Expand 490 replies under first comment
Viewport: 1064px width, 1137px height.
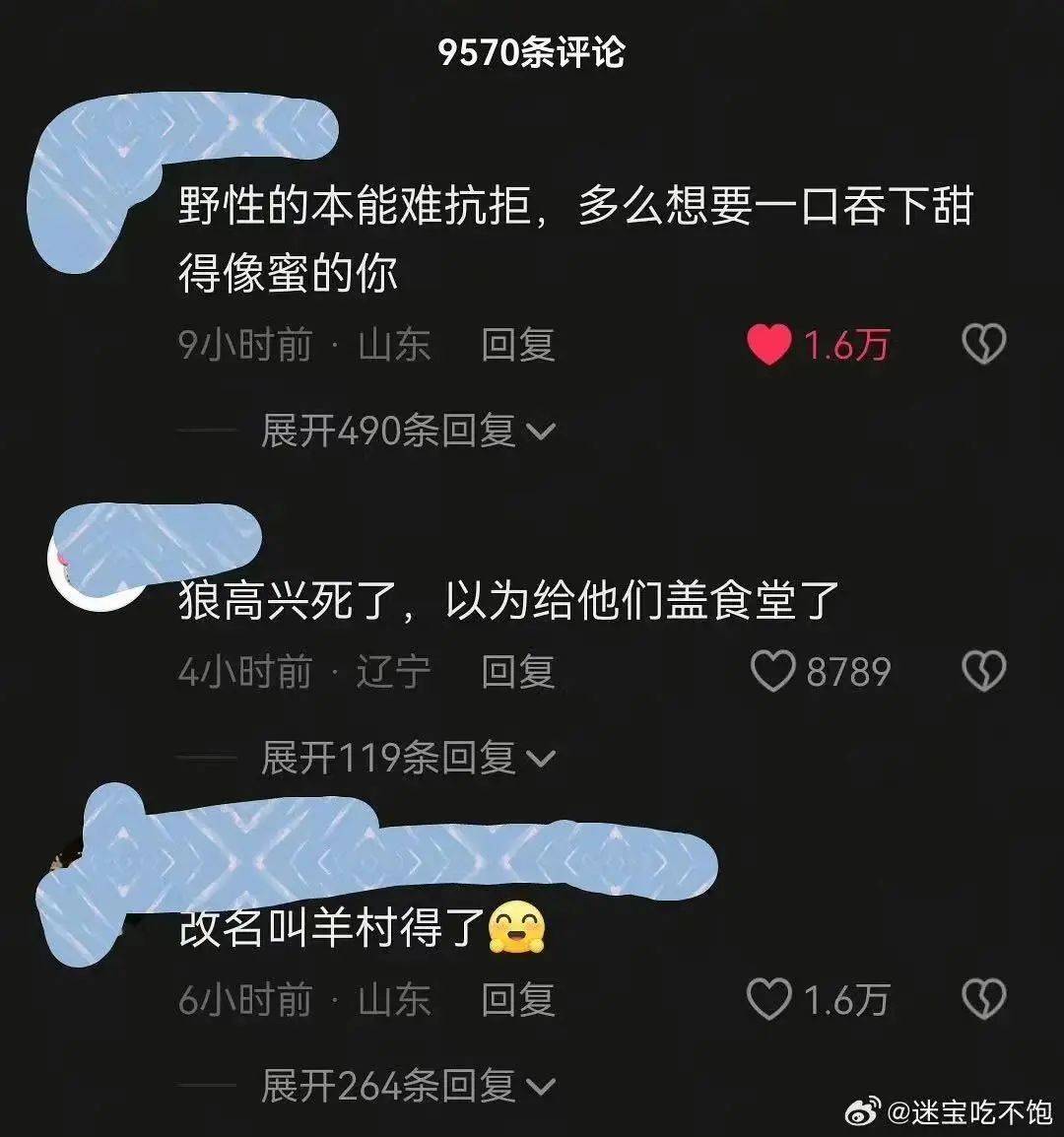click(407, 431)
